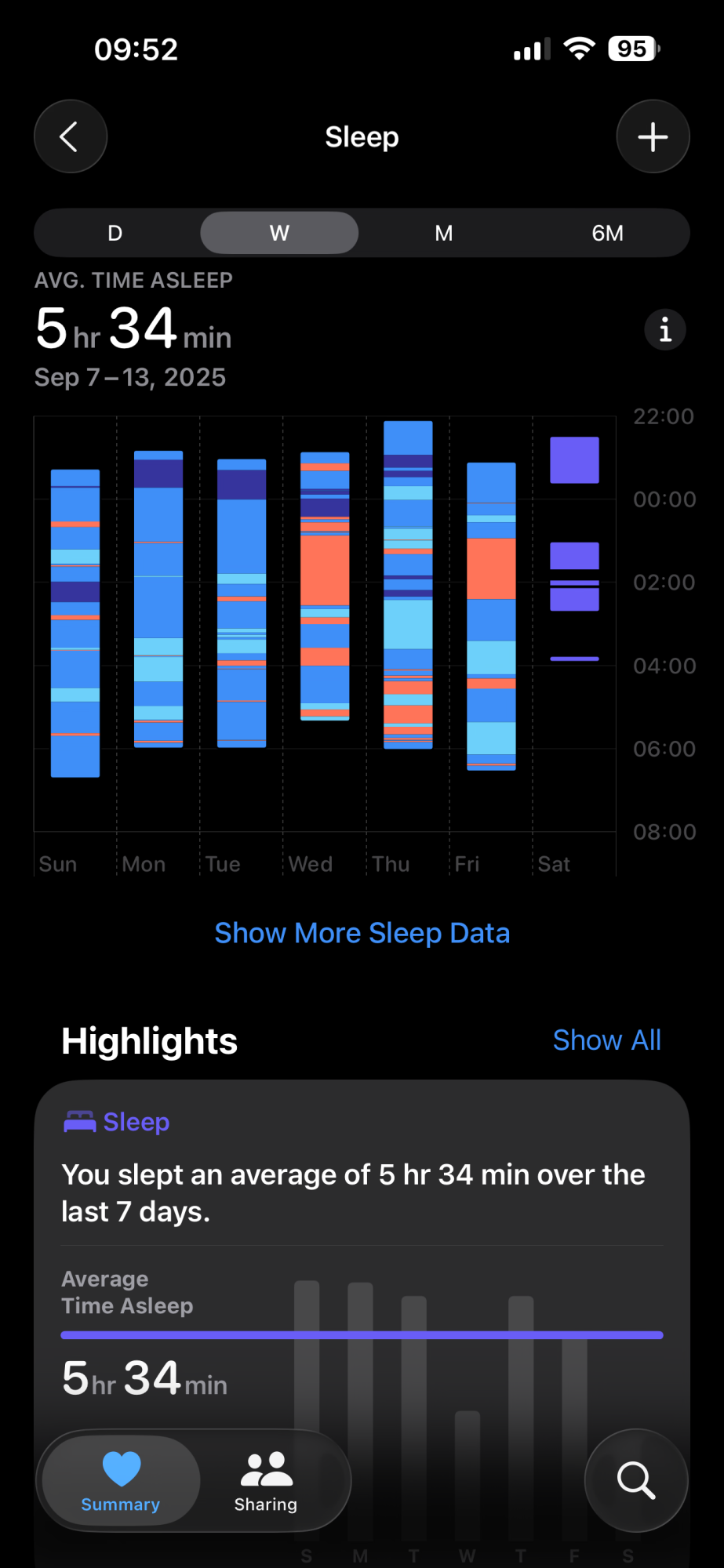Viewport: 724px width, 1568px height.
Task: Go back from the Sleep screen
Action: tap(71, 136)
